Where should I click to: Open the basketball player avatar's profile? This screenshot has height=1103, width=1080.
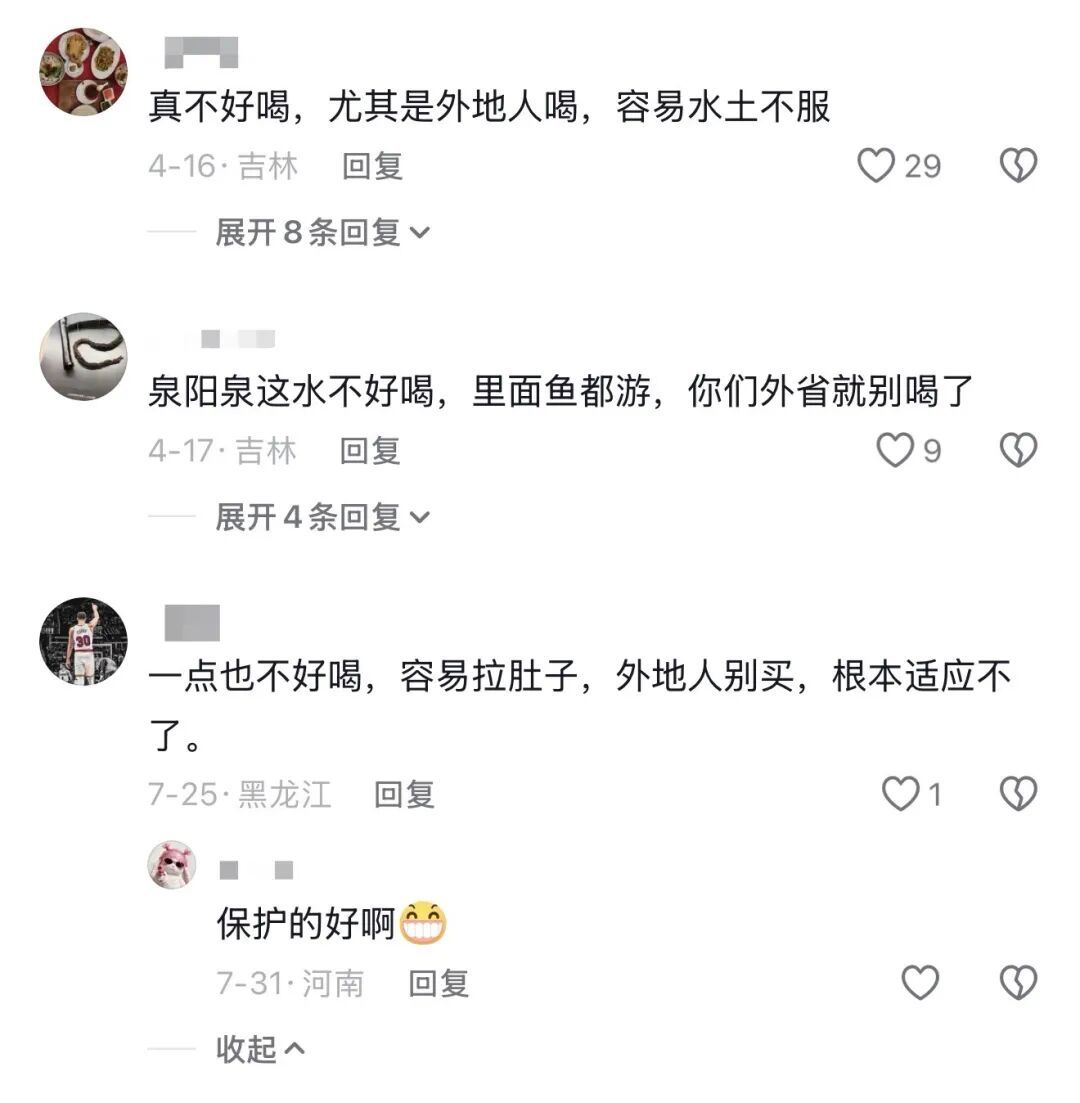[84, 641]
